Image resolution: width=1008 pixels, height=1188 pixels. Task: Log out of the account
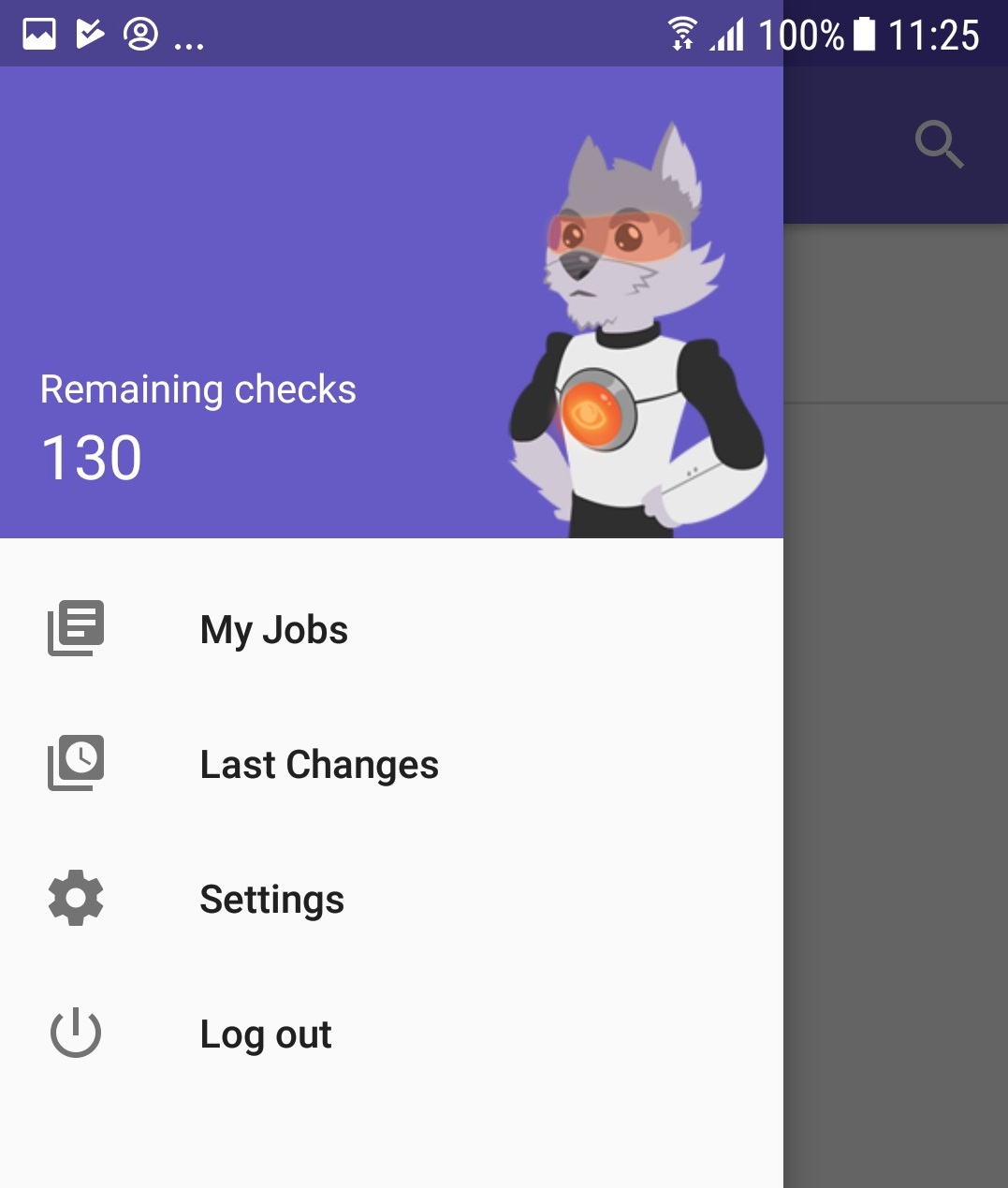click(266, 1034)
